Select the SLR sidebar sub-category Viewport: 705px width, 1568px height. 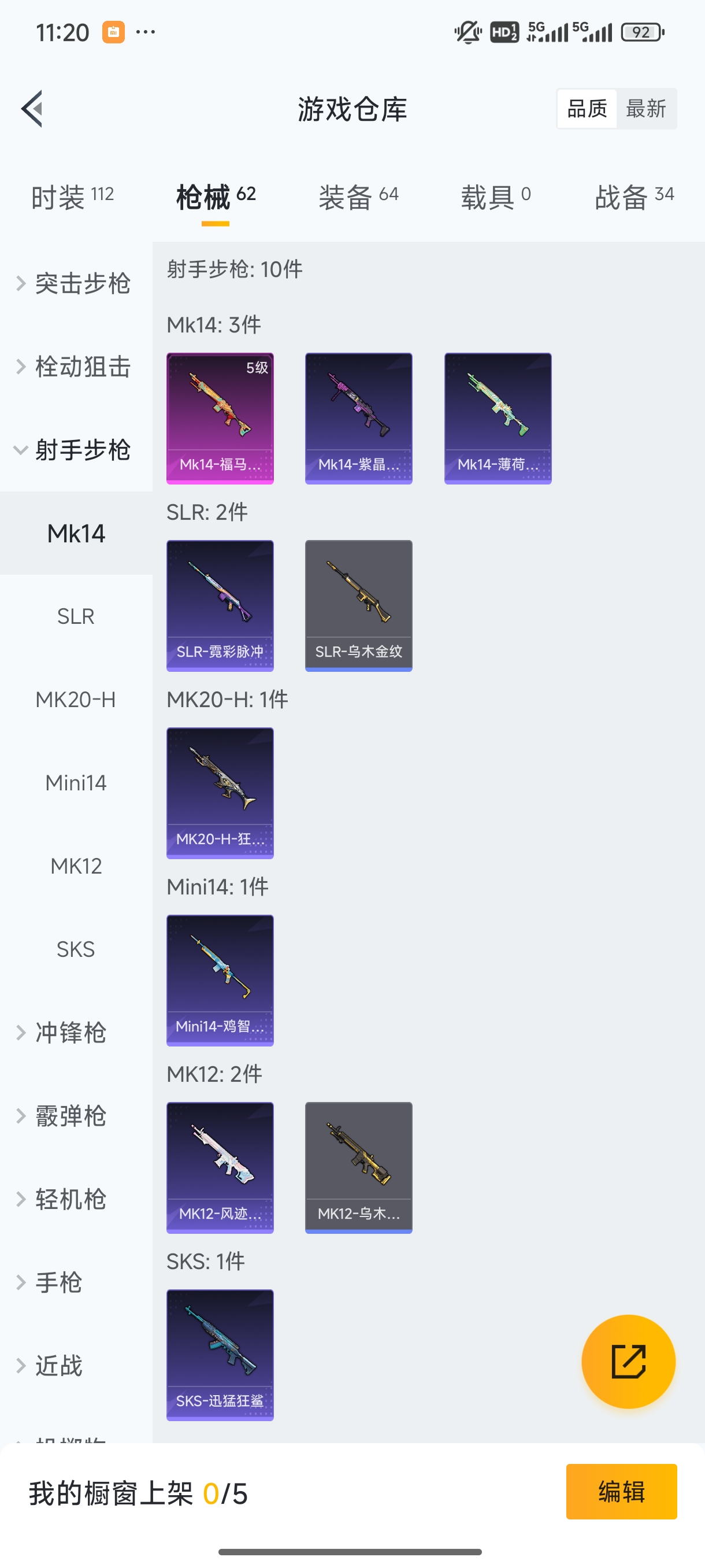[x=76, y=615]
